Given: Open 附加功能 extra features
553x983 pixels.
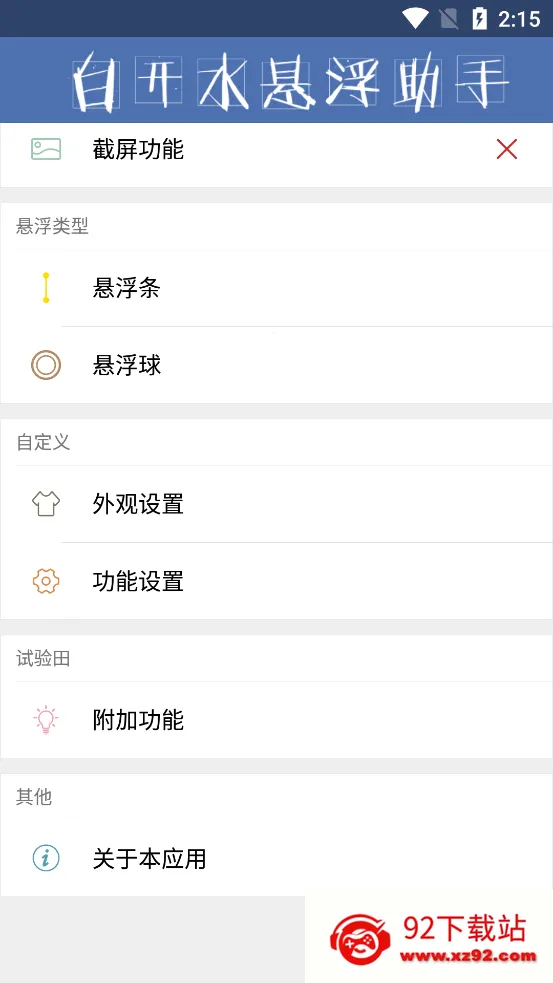Looking at the screenshot, I should 276,720.
